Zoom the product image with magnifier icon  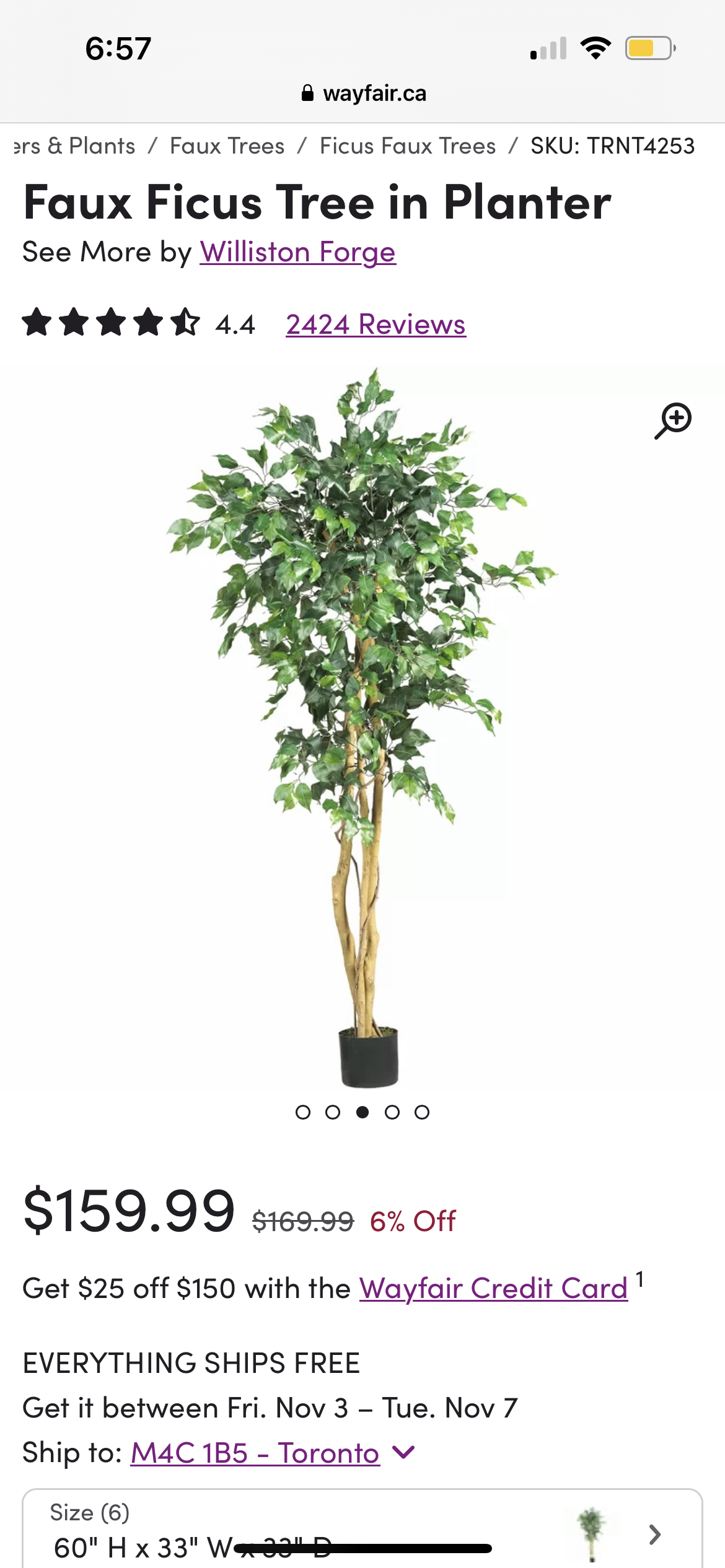point(673,421)
